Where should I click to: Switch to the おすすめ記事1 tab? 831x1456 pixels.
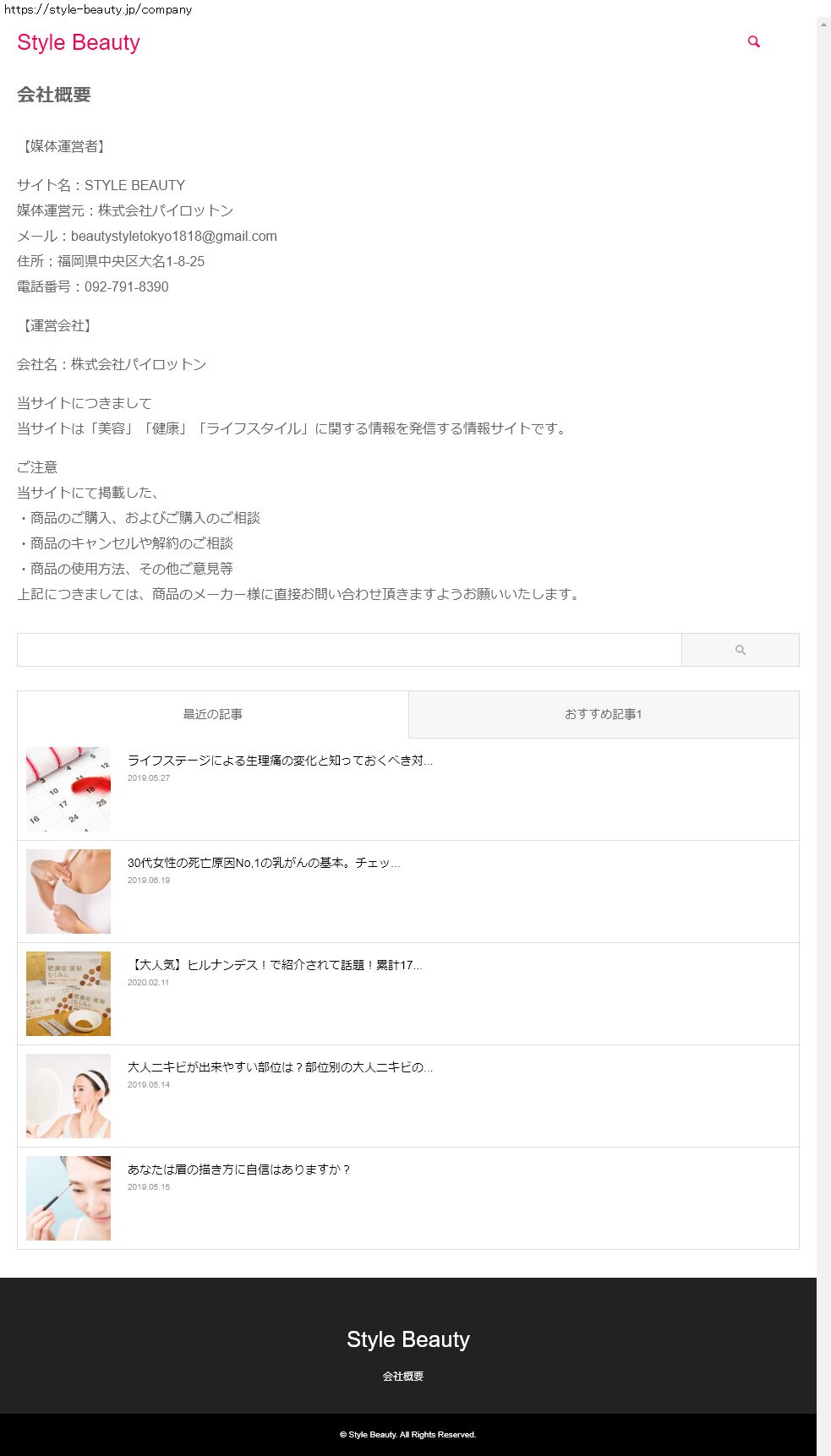(603, 714)
